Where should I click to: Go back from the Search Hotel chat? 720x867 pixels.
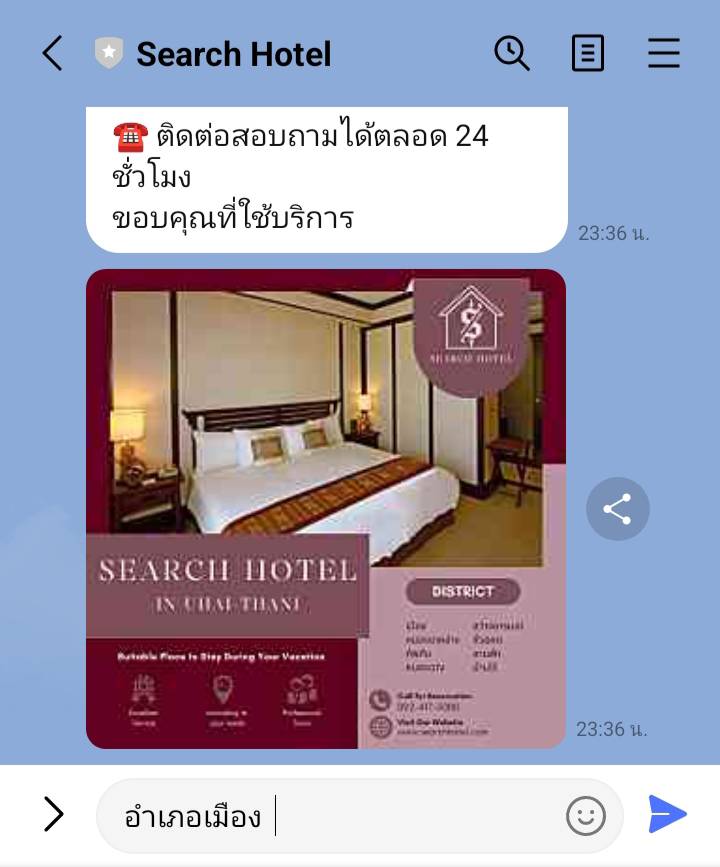point(52,54)
